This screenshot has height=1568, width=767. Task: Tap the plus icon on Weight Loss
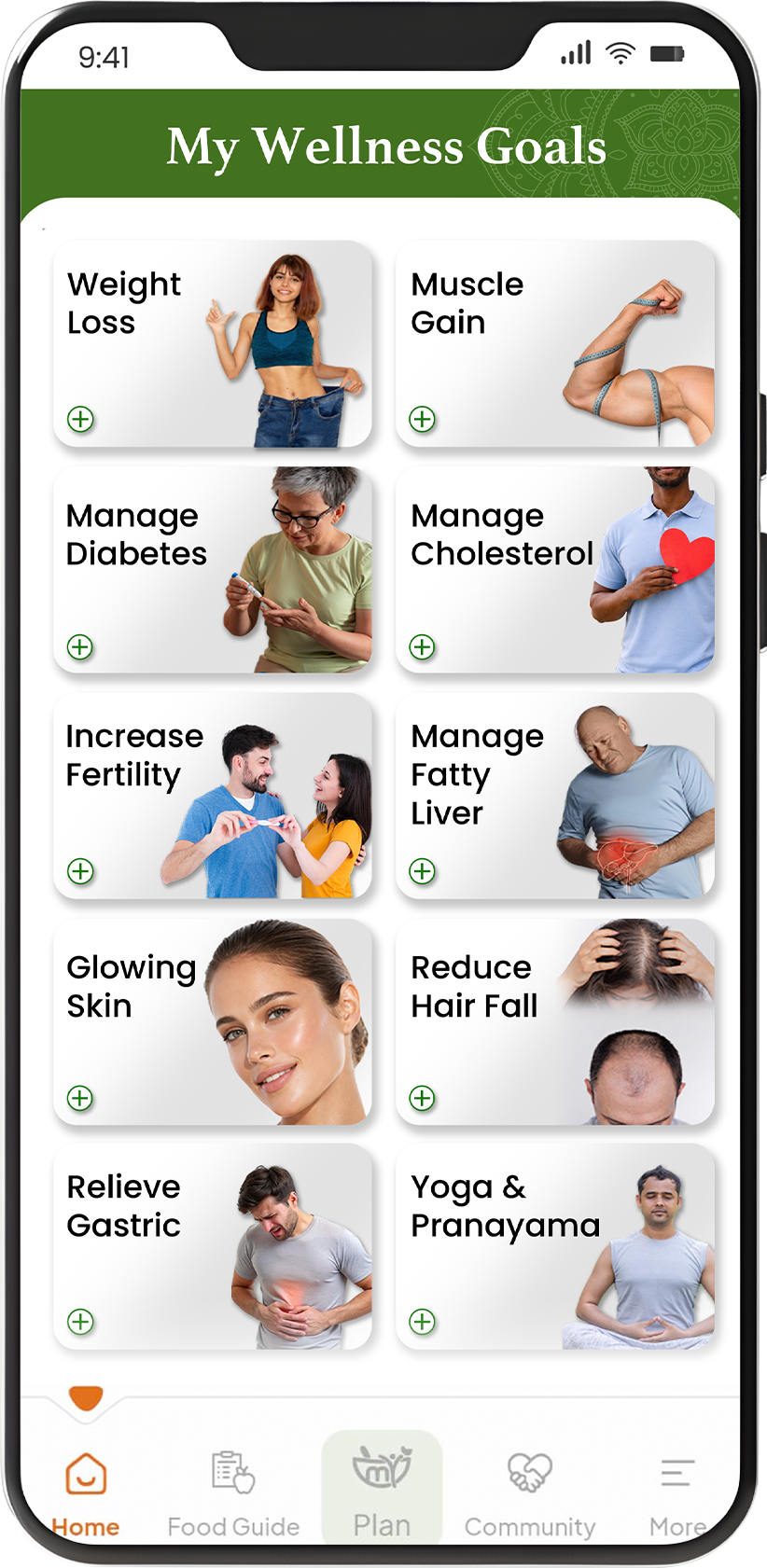(x=81, y=420)
